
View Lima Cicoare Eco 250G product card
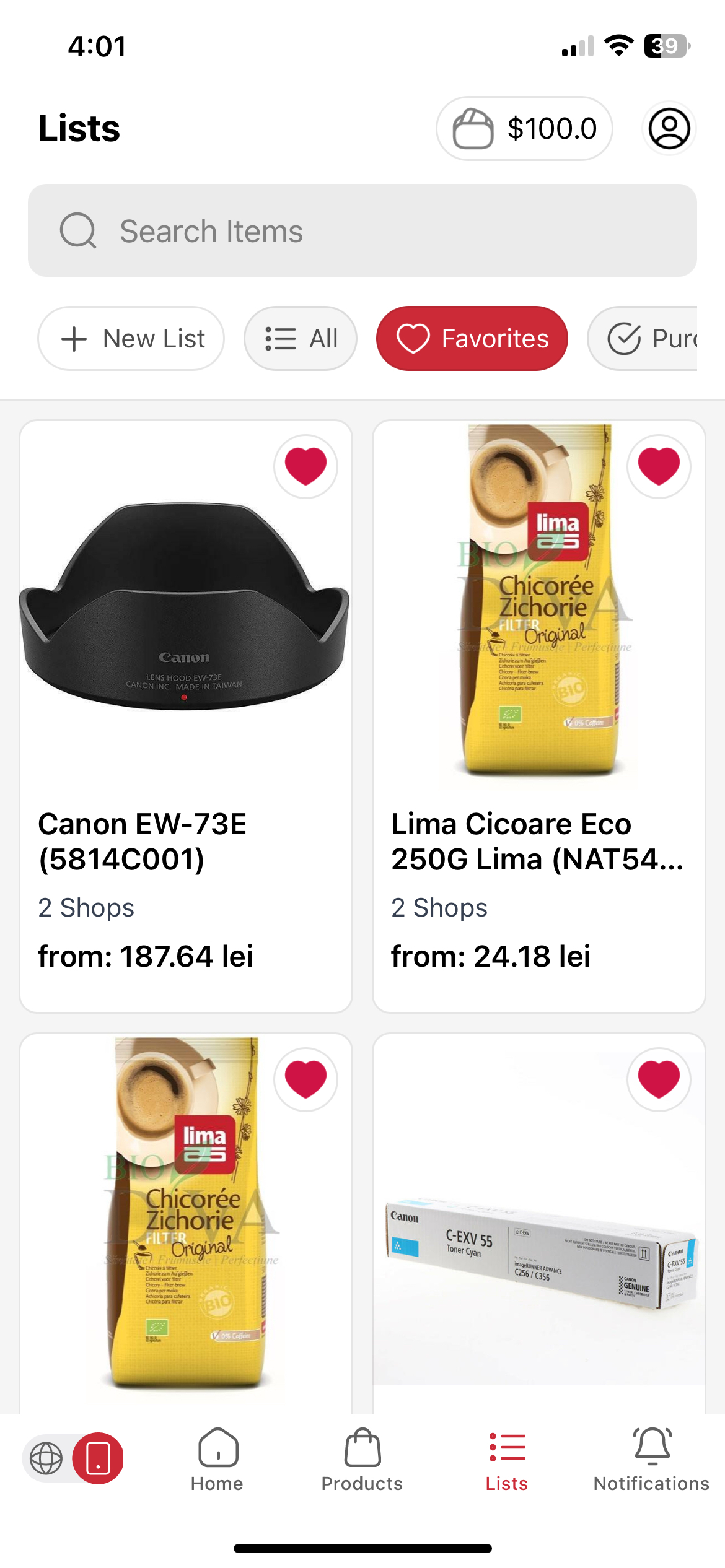tap(538, 842)
